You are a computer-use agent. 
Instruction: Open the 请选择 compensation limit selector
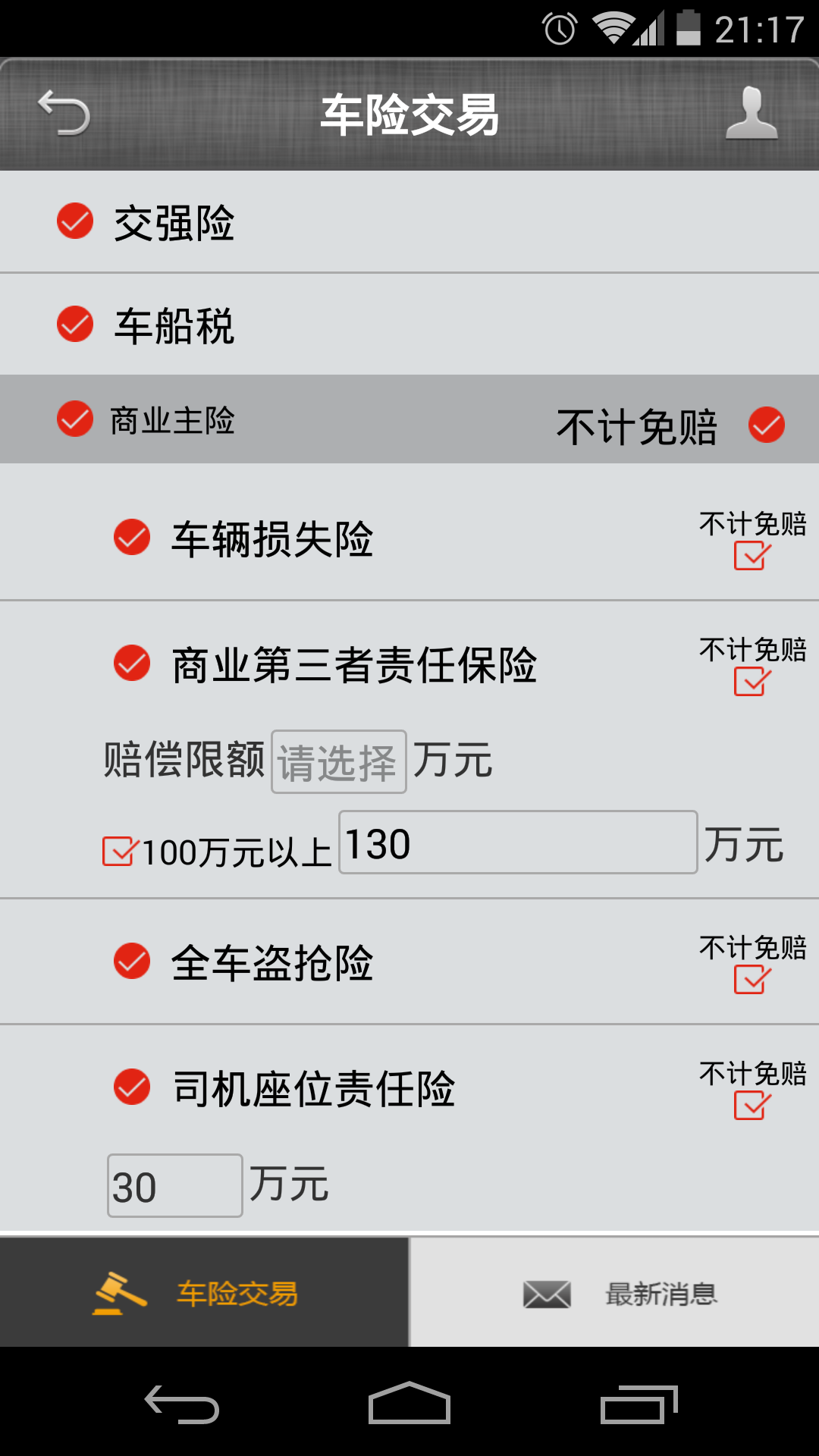[x=338, y=762]
